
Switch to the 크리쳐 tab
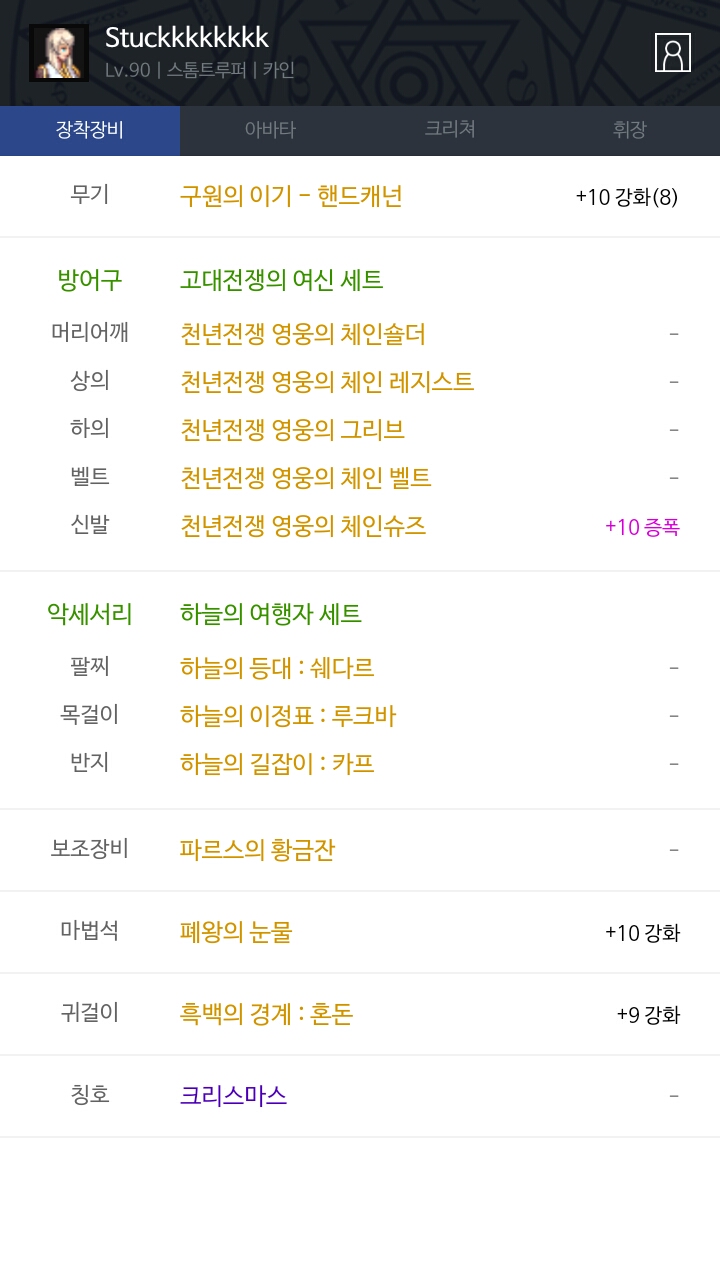coord(450,130)
